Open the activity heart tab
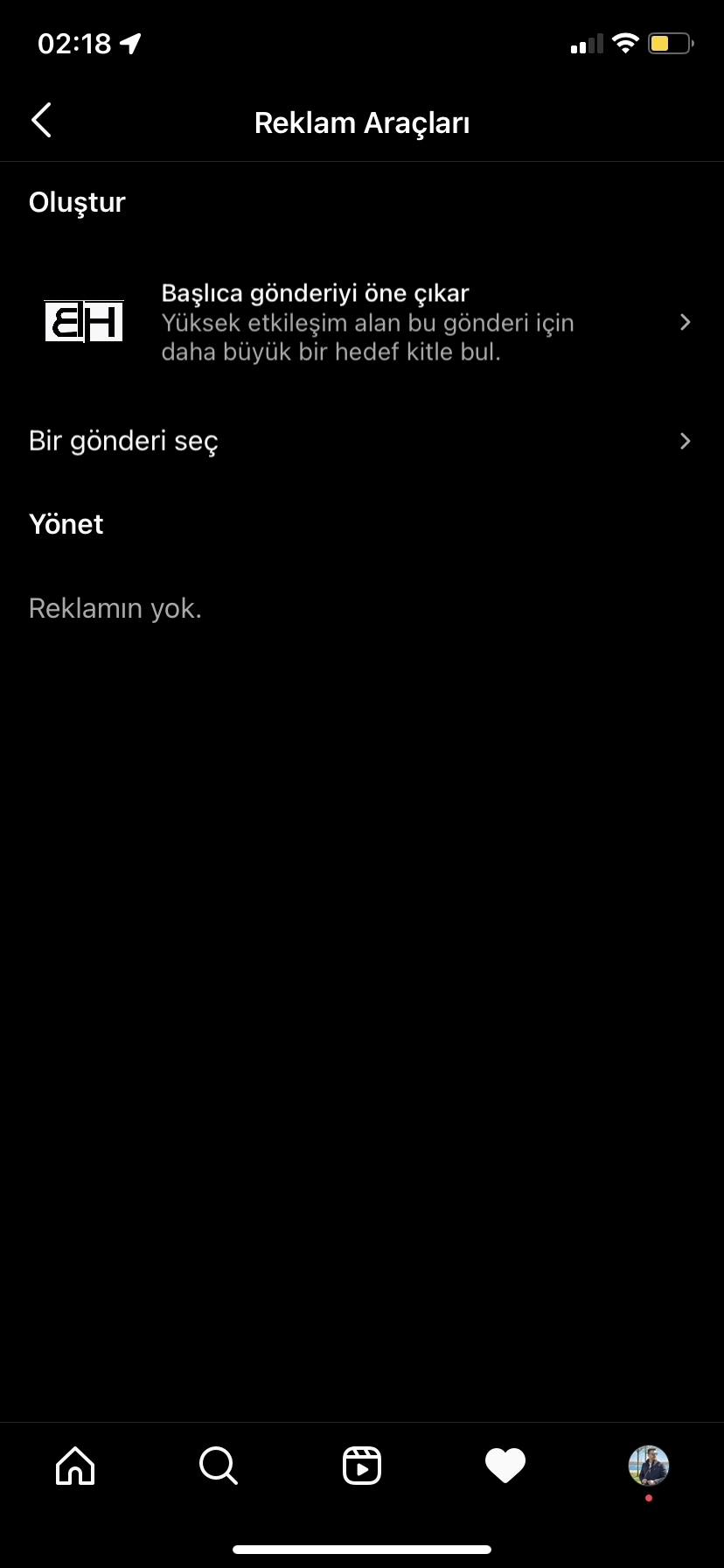The height and width of the screenshot is (1568, 724). click(505, 1465)
